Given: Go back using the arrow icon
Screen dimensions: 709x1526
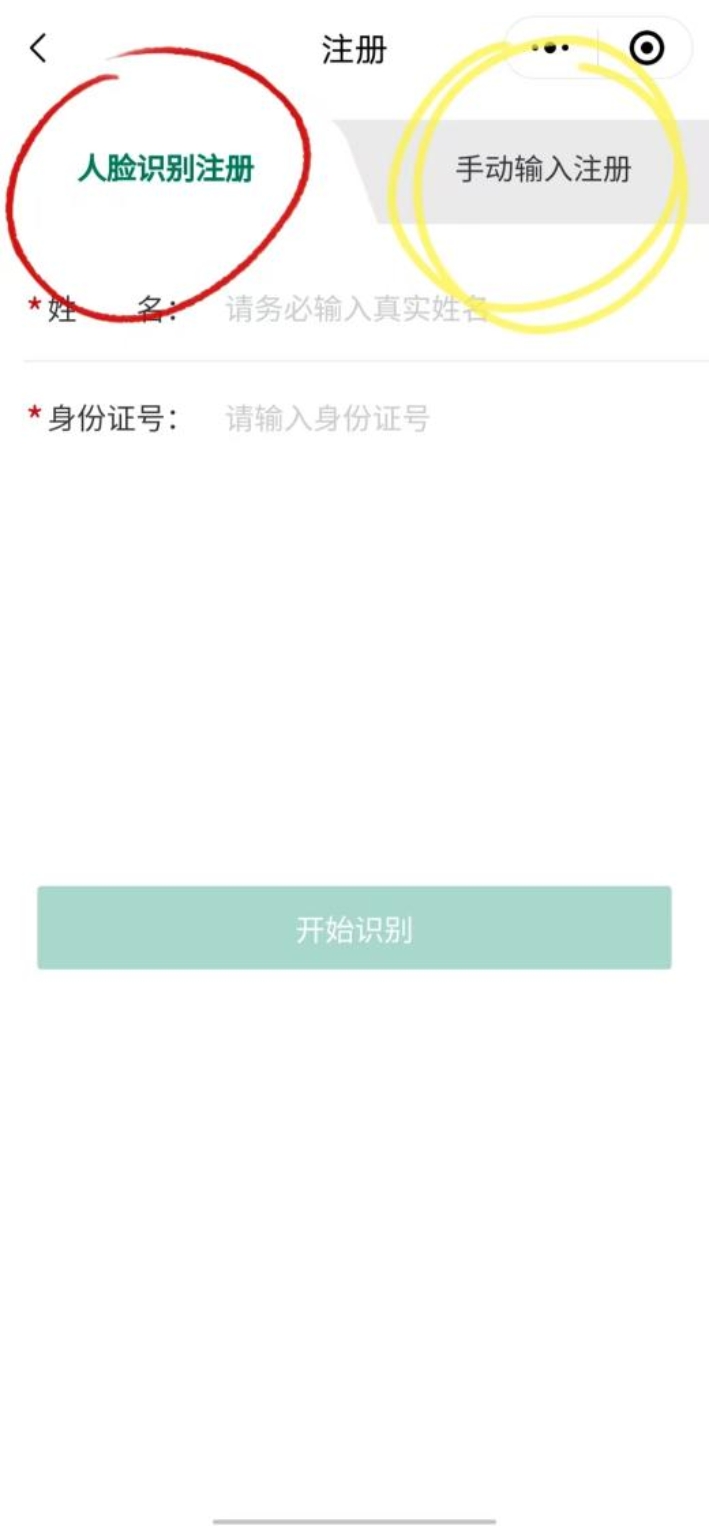Looking at the screenshot, I should [38, 48].
